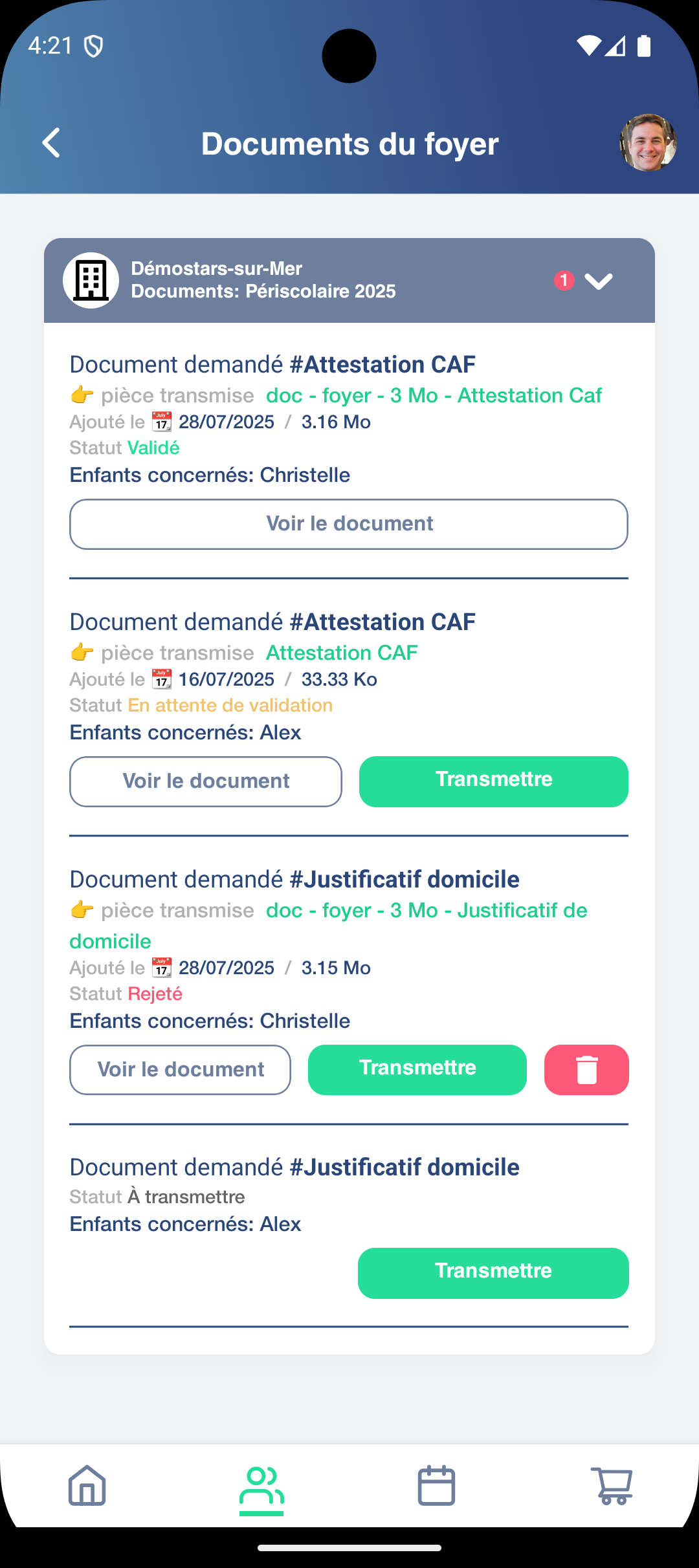Image resolution: width=699 pixels, height=1568 pixels.
Task: View Christelle's validated Attestation CAF document
Action: coord(349,524)
